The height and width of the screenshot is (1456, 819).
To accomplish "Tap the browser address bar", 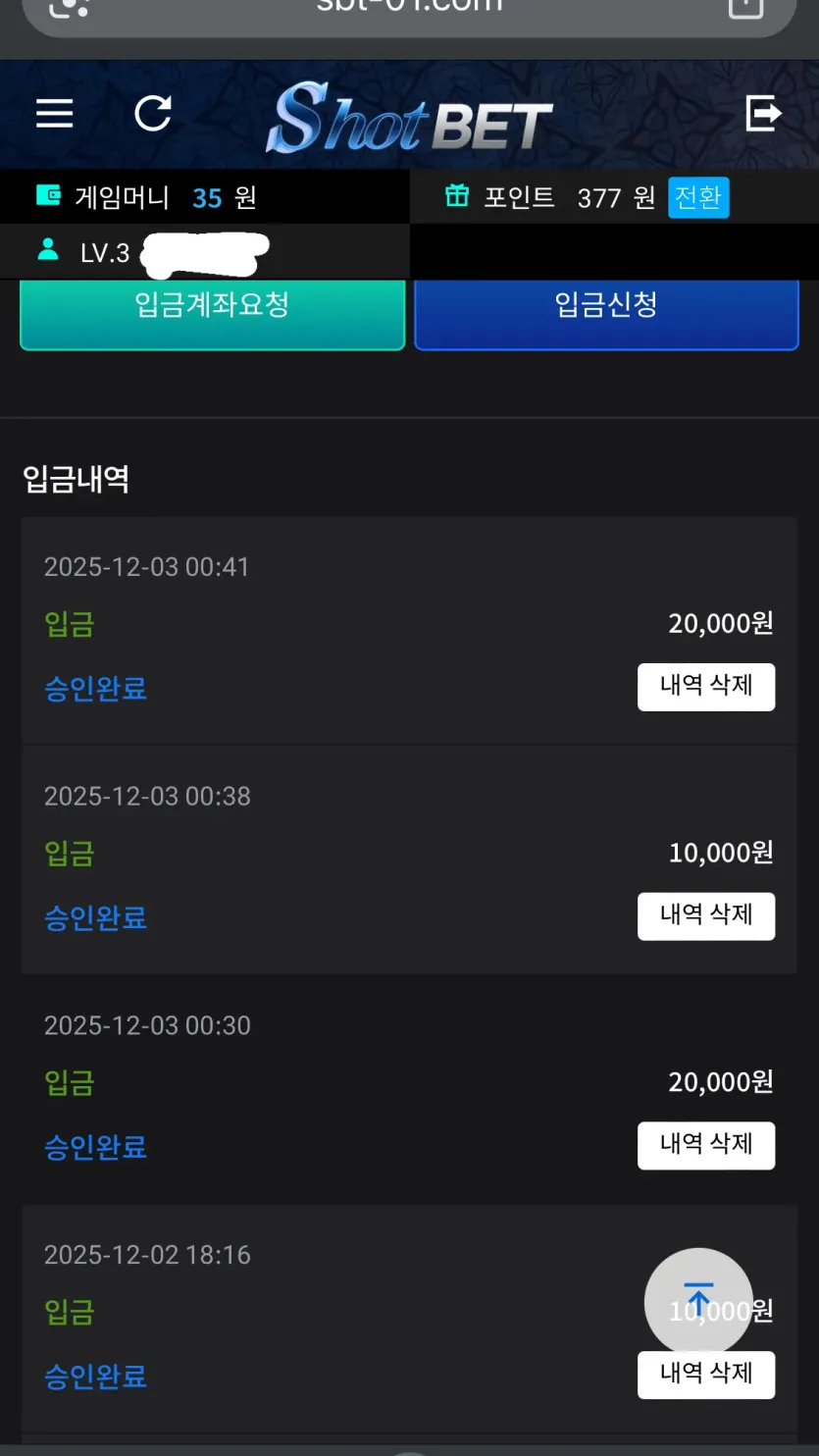I will point(409,8).
